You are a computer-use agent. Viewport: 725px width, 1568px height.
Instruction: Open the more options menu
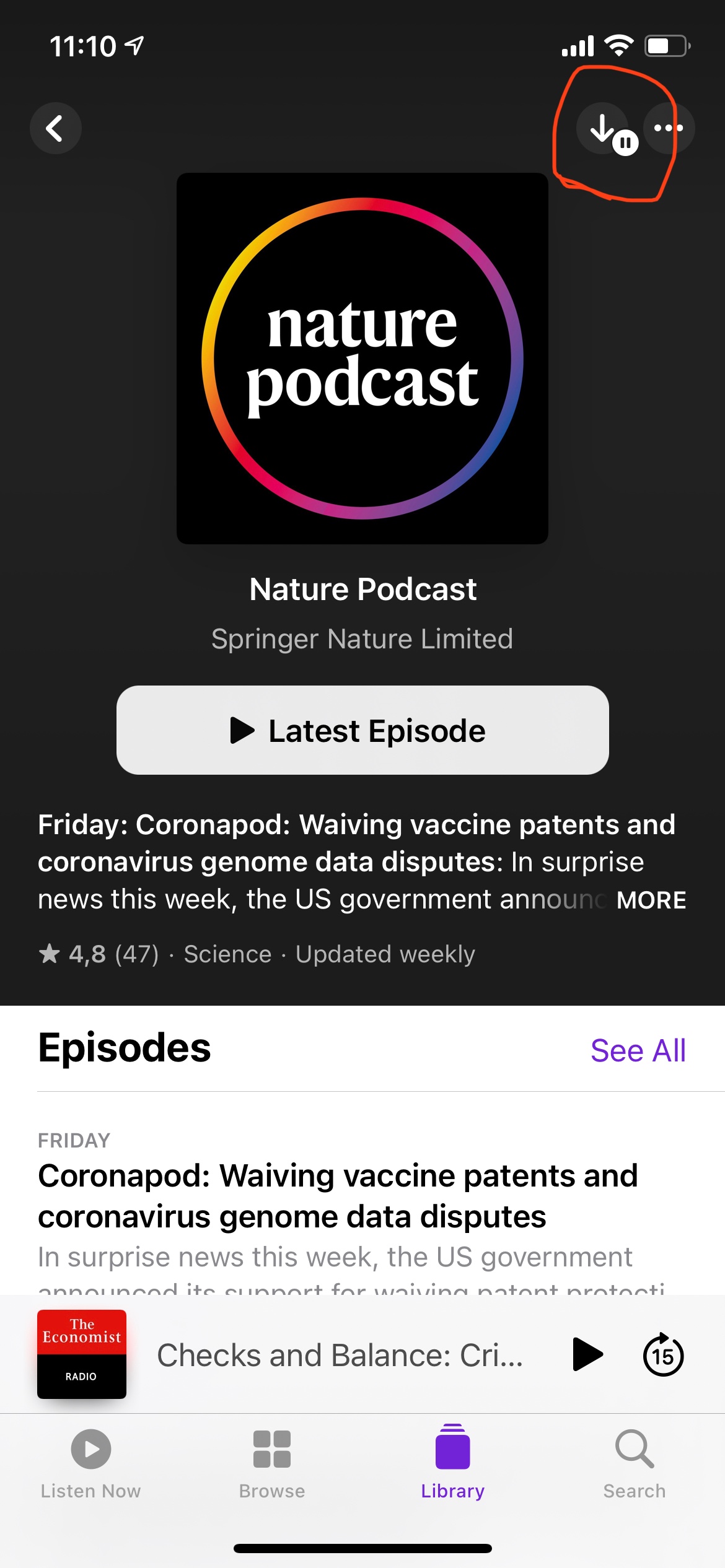point(669,128)
